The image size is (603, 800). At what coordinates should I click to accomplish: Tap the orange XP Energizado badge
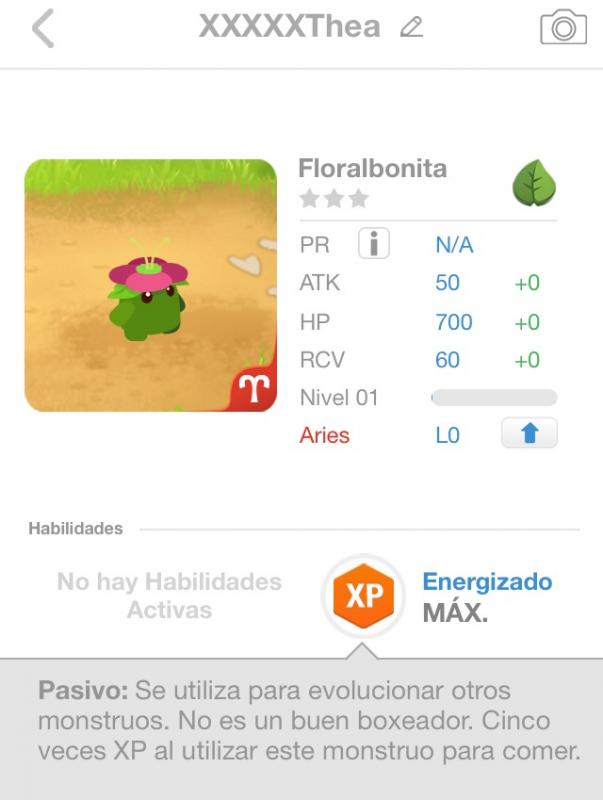pyautogui.click(x=363, y=596)
